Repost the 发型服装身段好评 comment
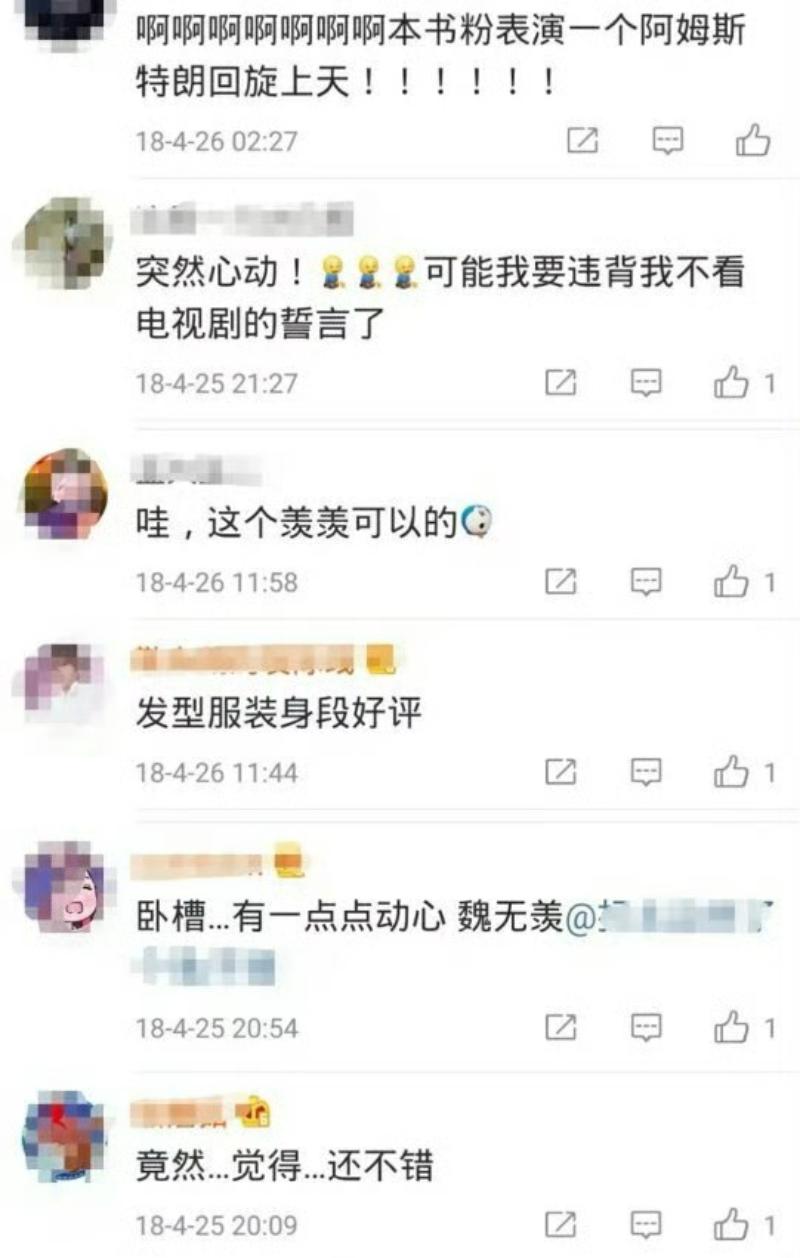Screen dimensions: 800x1258 [561, 772]
